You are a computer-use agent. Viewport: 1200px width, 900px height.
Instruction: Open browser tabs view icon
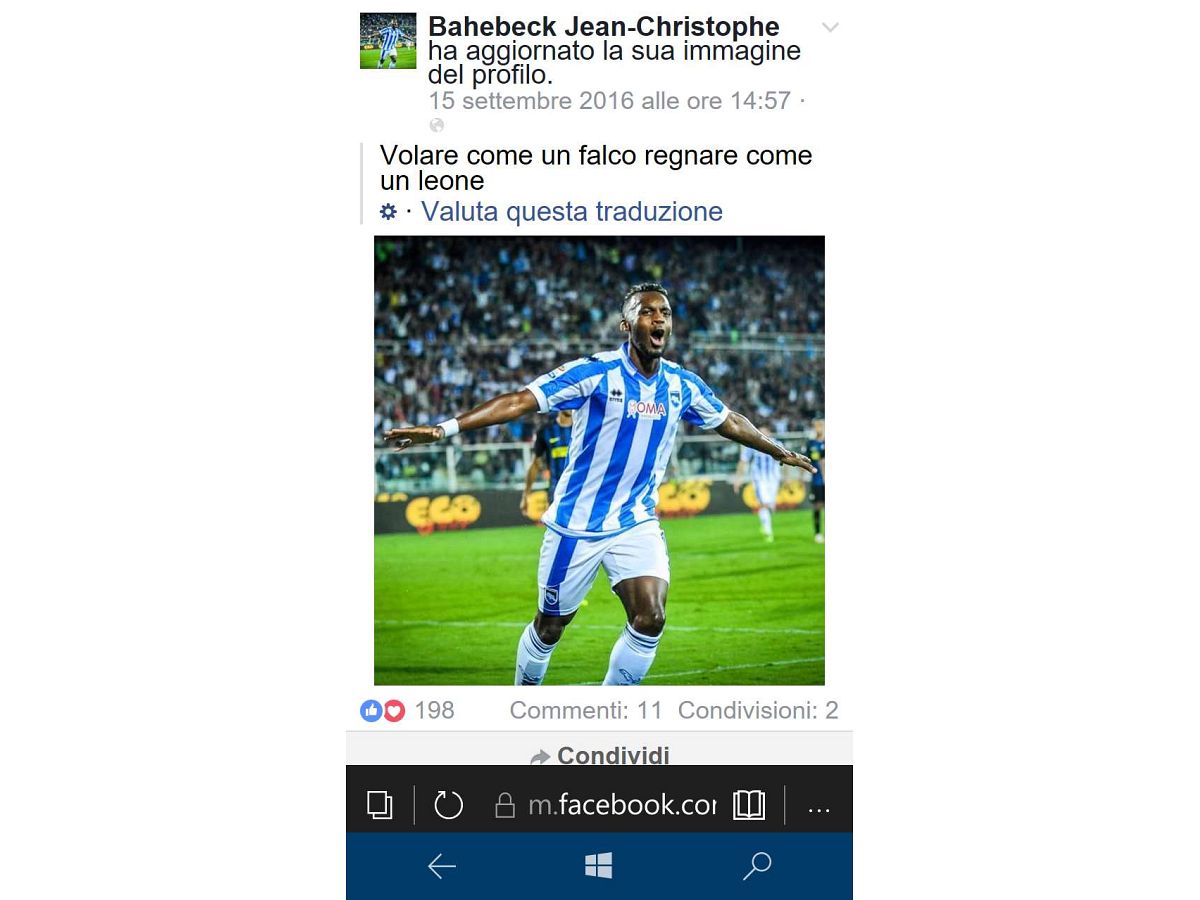tap(379, 805)
